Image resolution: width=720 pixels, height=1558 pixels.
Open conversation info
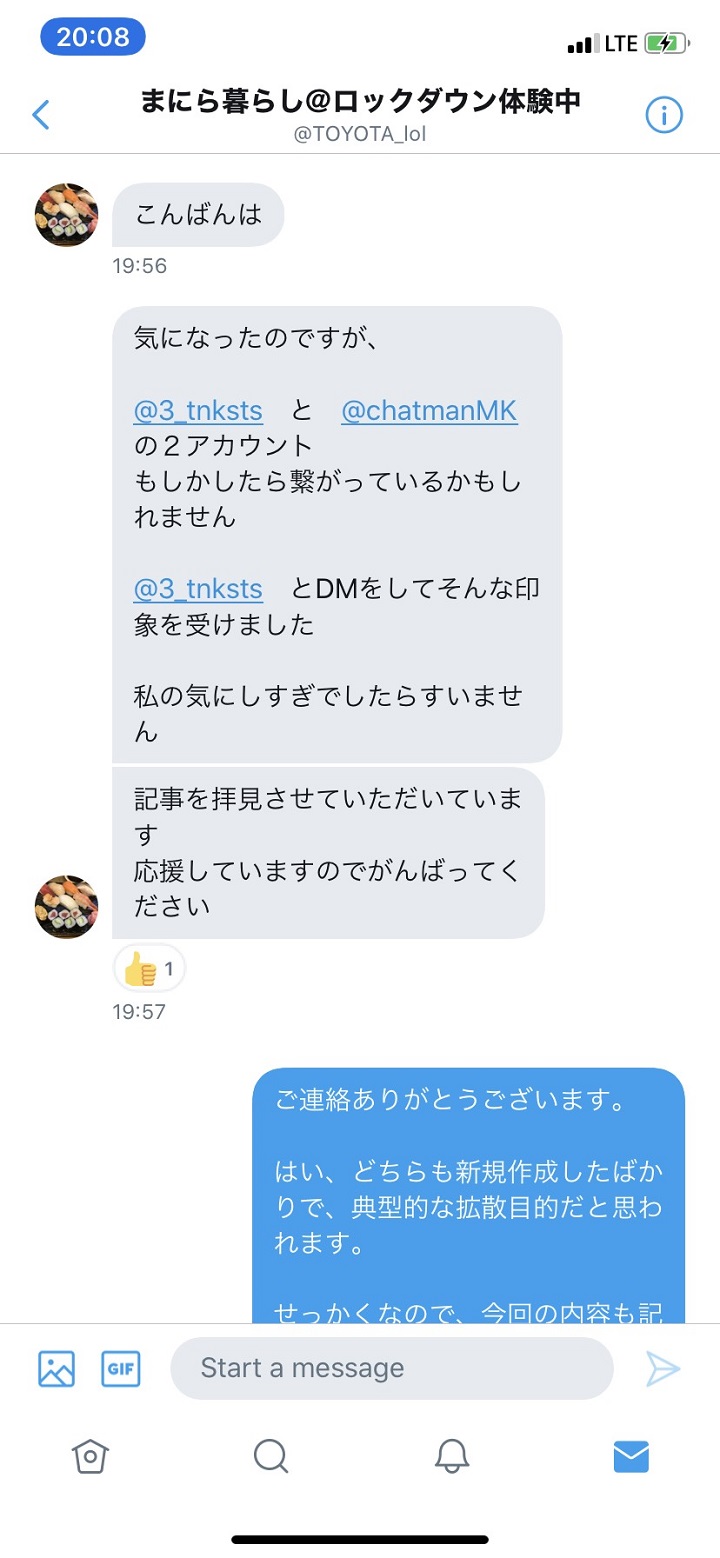tap(663, 115)
